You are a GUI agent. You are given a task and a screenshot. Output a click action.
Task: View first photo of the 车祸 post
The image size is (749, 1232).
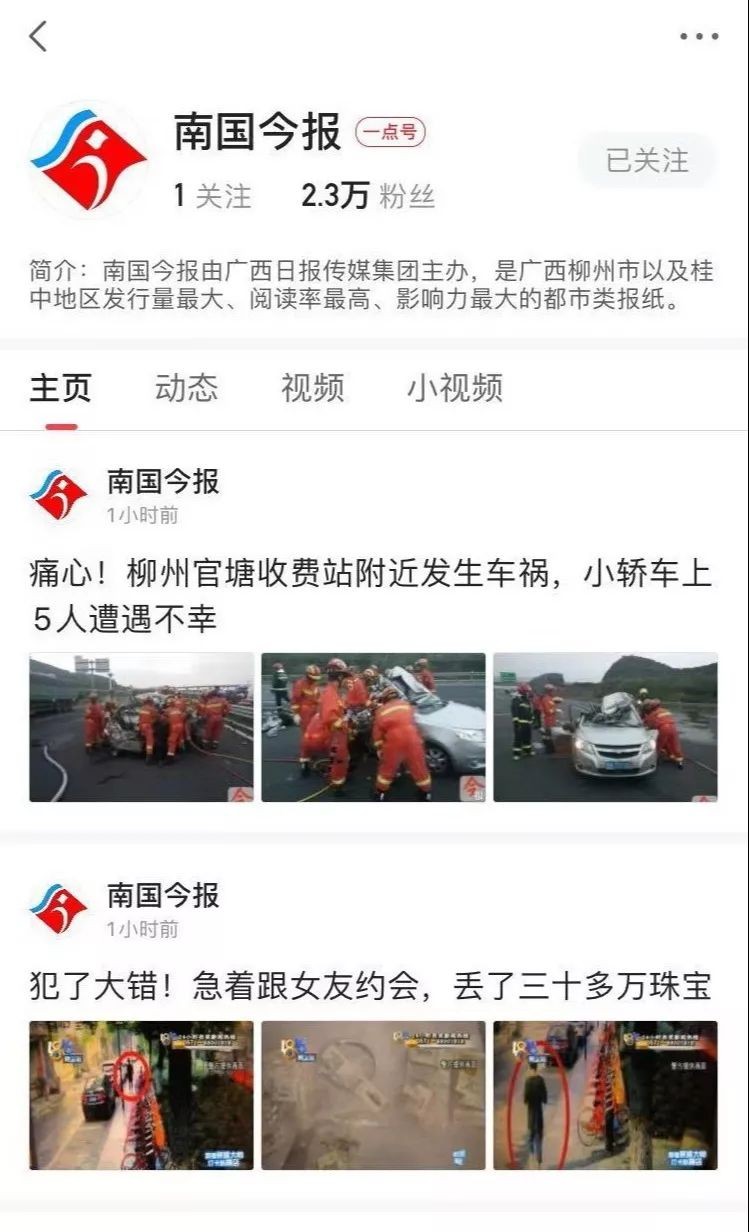pyautogui.click(x=141, y=727)
